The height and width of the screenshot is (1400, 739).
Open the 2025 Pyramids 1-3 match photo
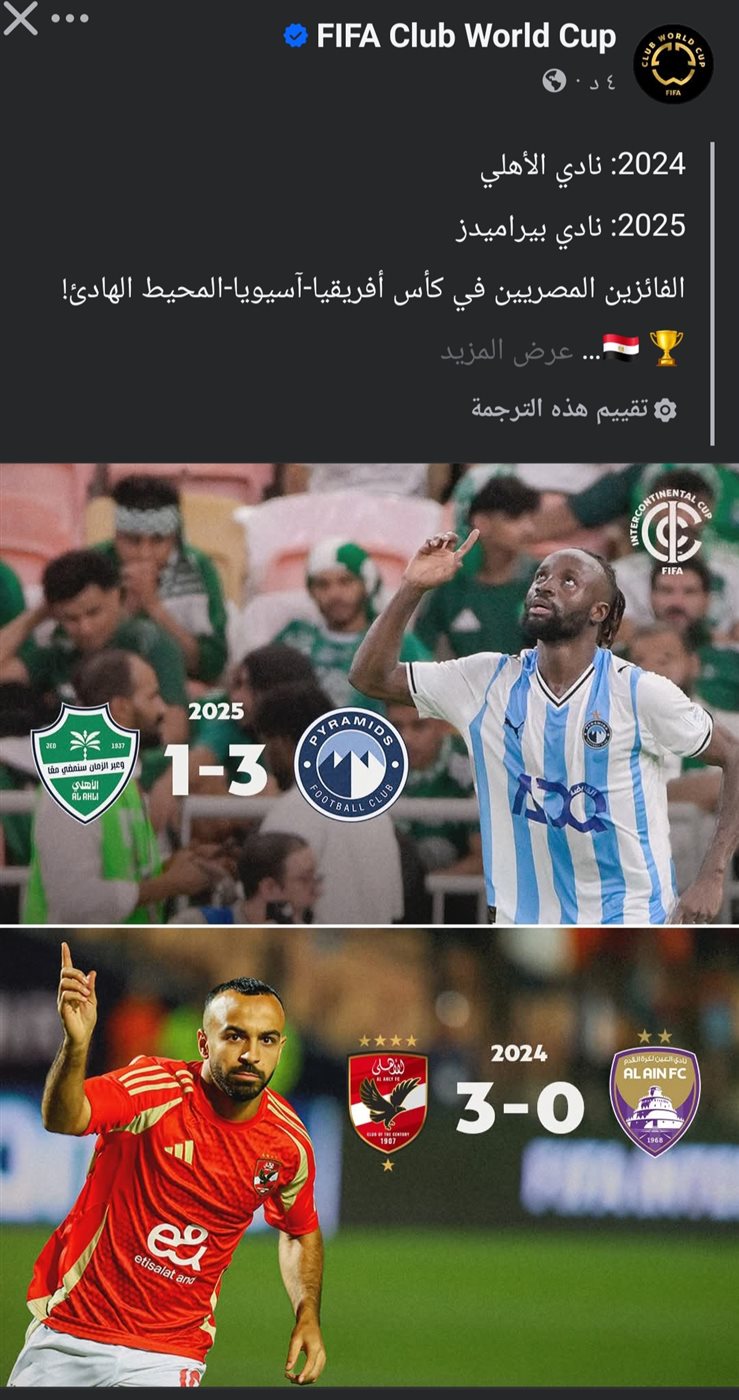pos(369,694)
